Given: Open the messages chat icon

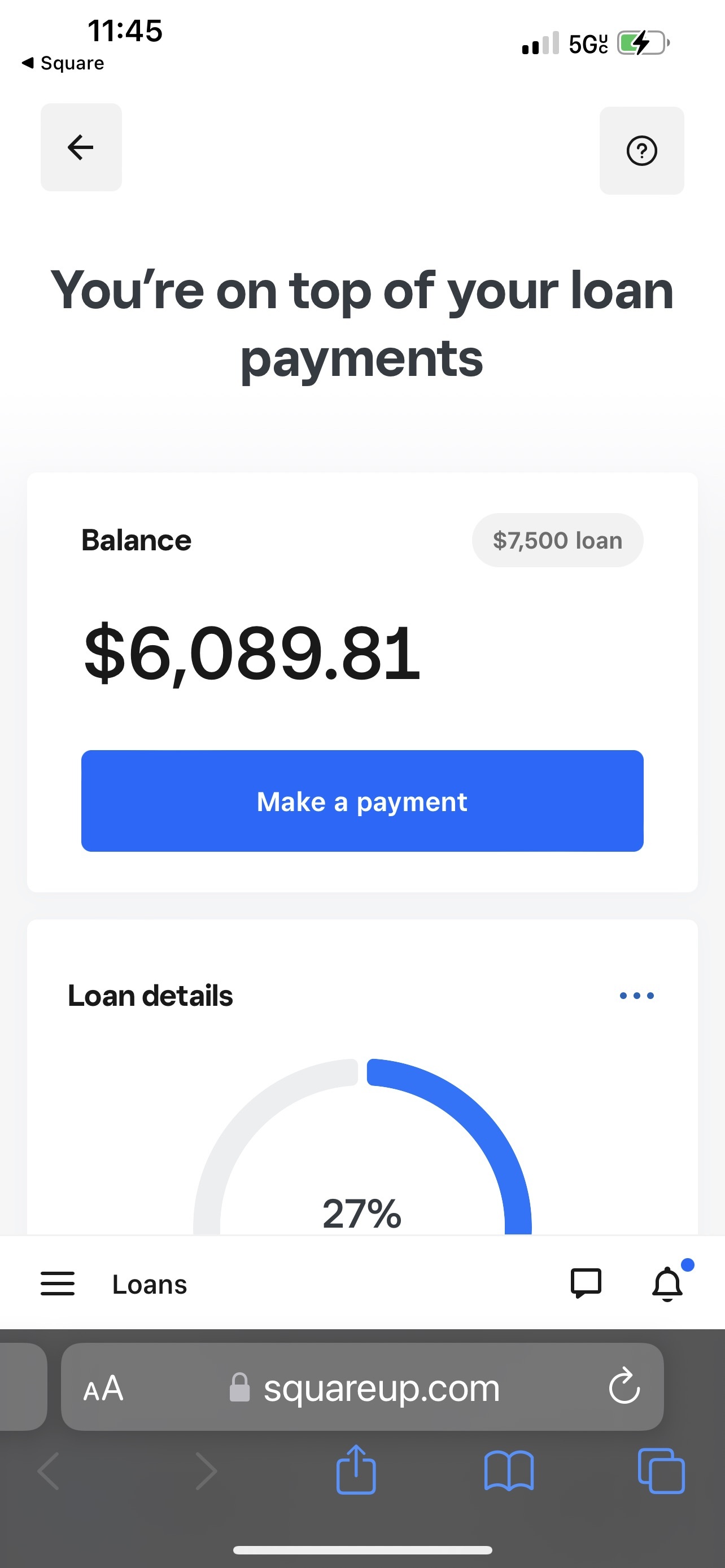Looking at the screenshot, I should [x=586, y=1283].
